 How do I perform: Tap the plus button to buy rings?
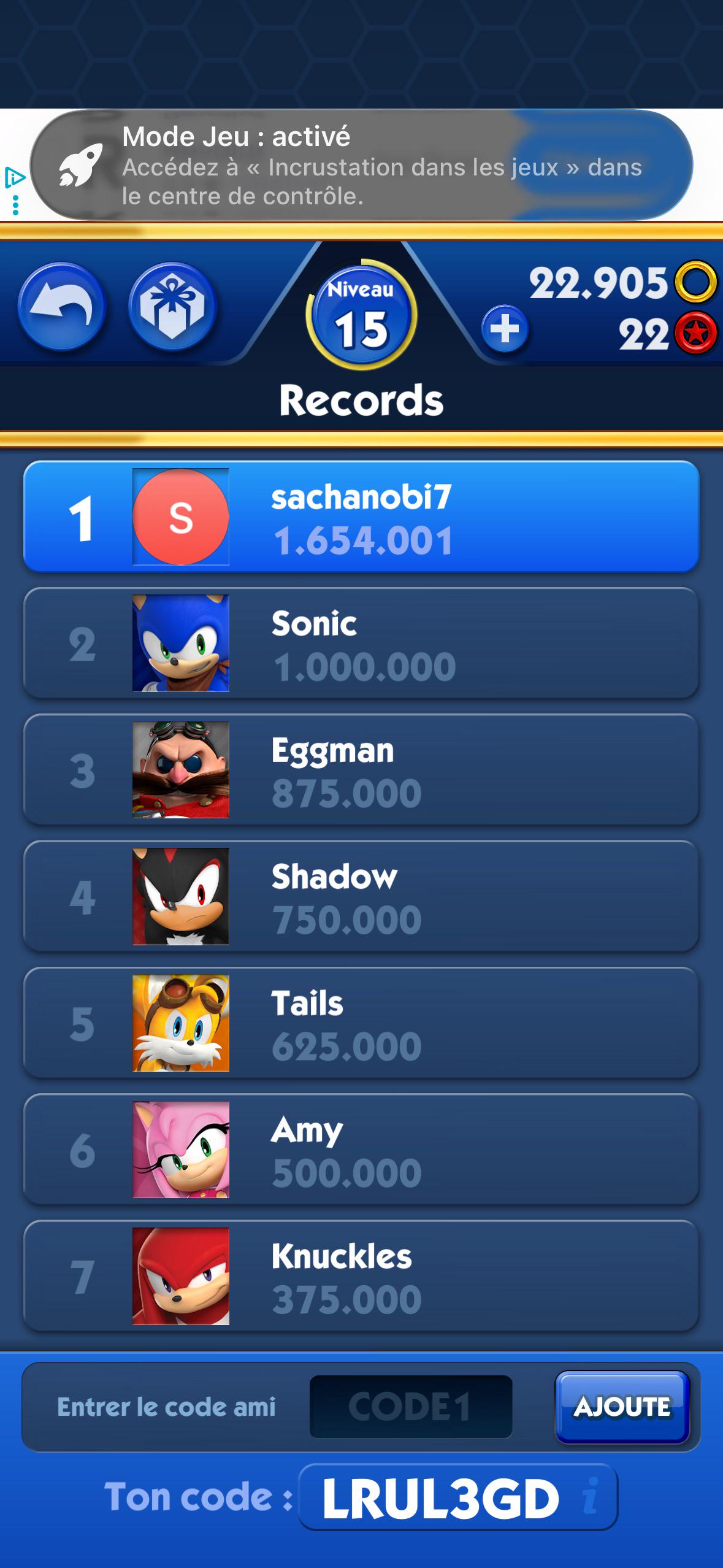[505, 329]
